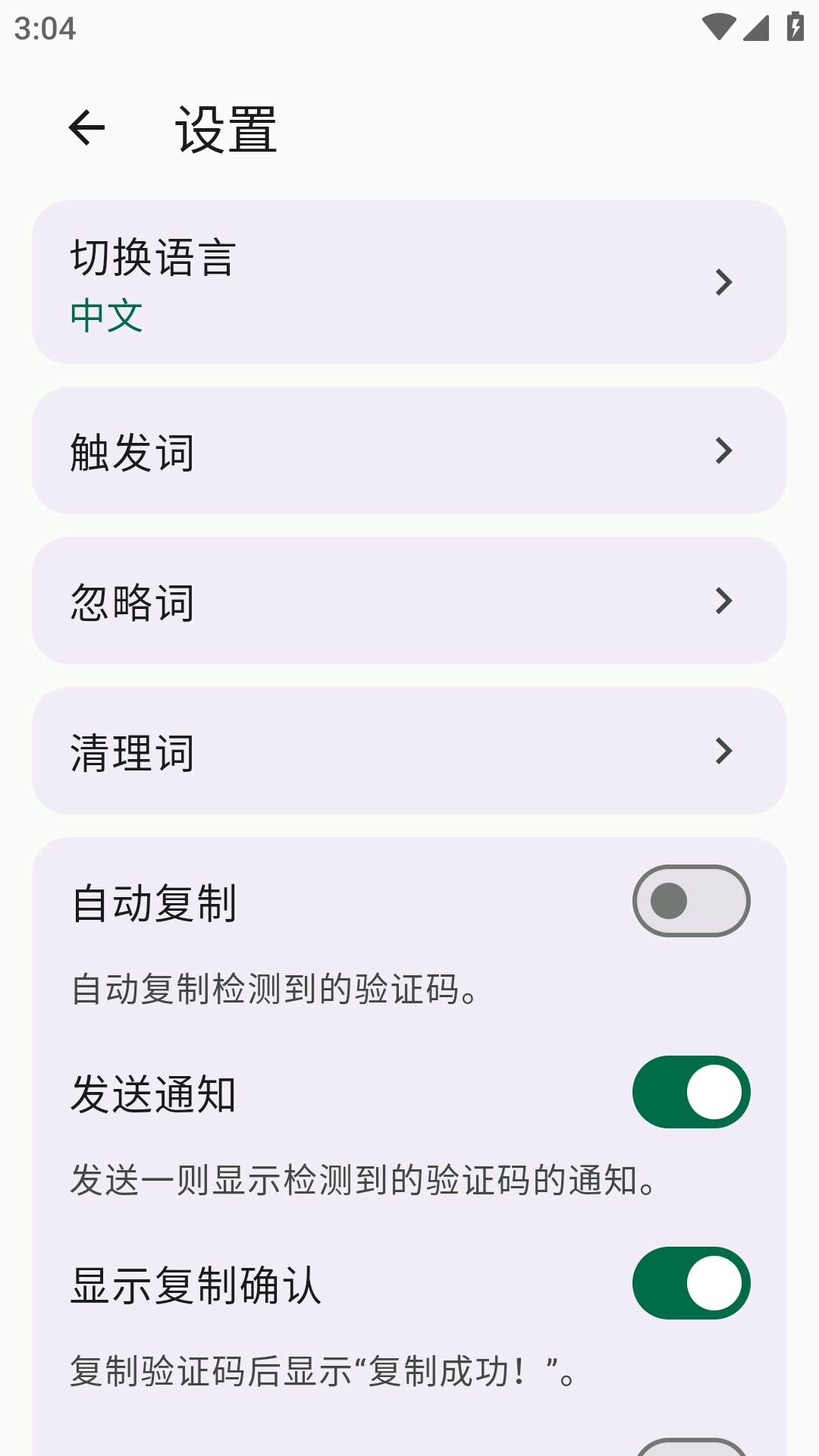
Task: Open 清理词 cleanup words settings
Action: (409, 750)
